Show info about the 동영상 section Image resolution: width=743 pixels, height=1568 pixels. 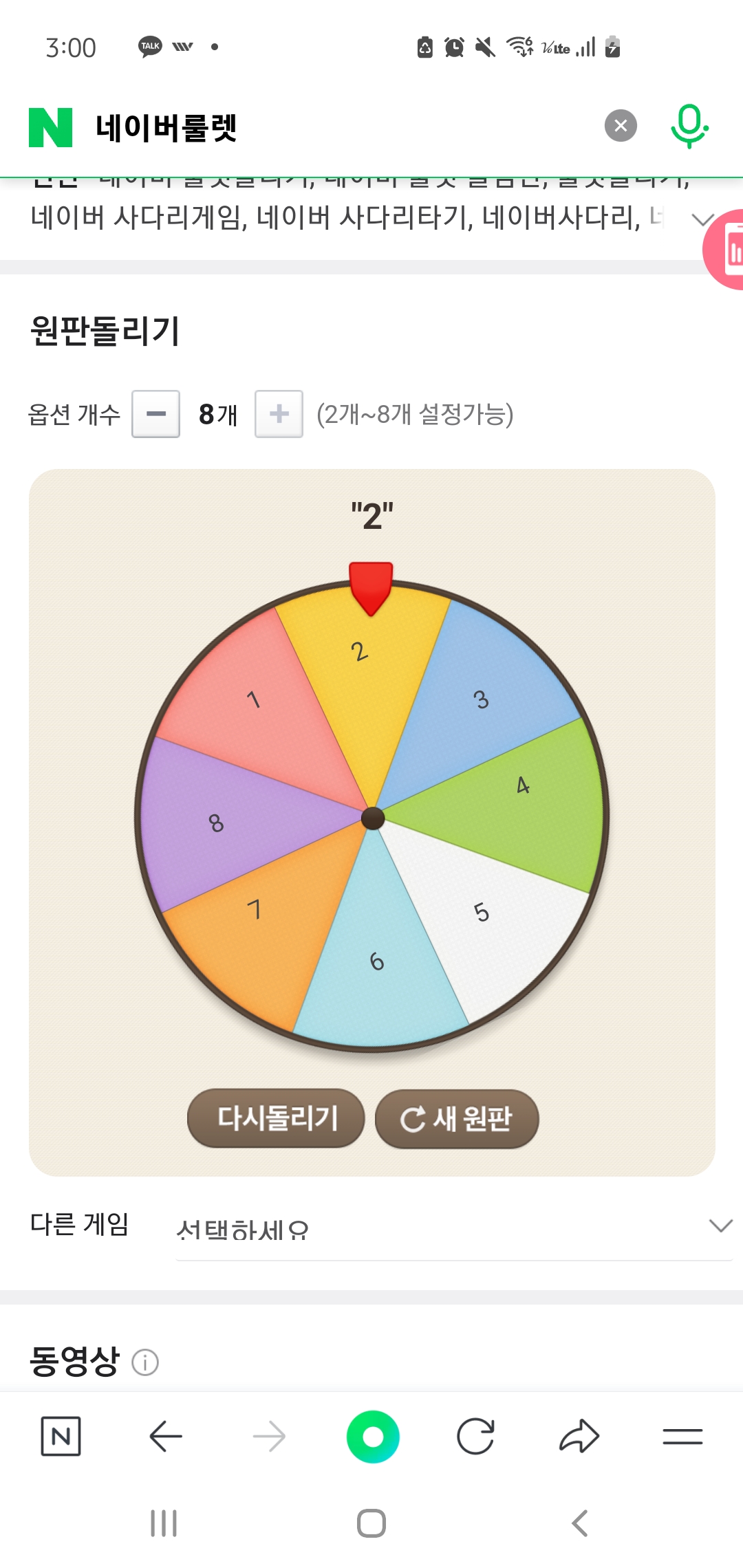pyautogui.click(x=145, y=1362)
